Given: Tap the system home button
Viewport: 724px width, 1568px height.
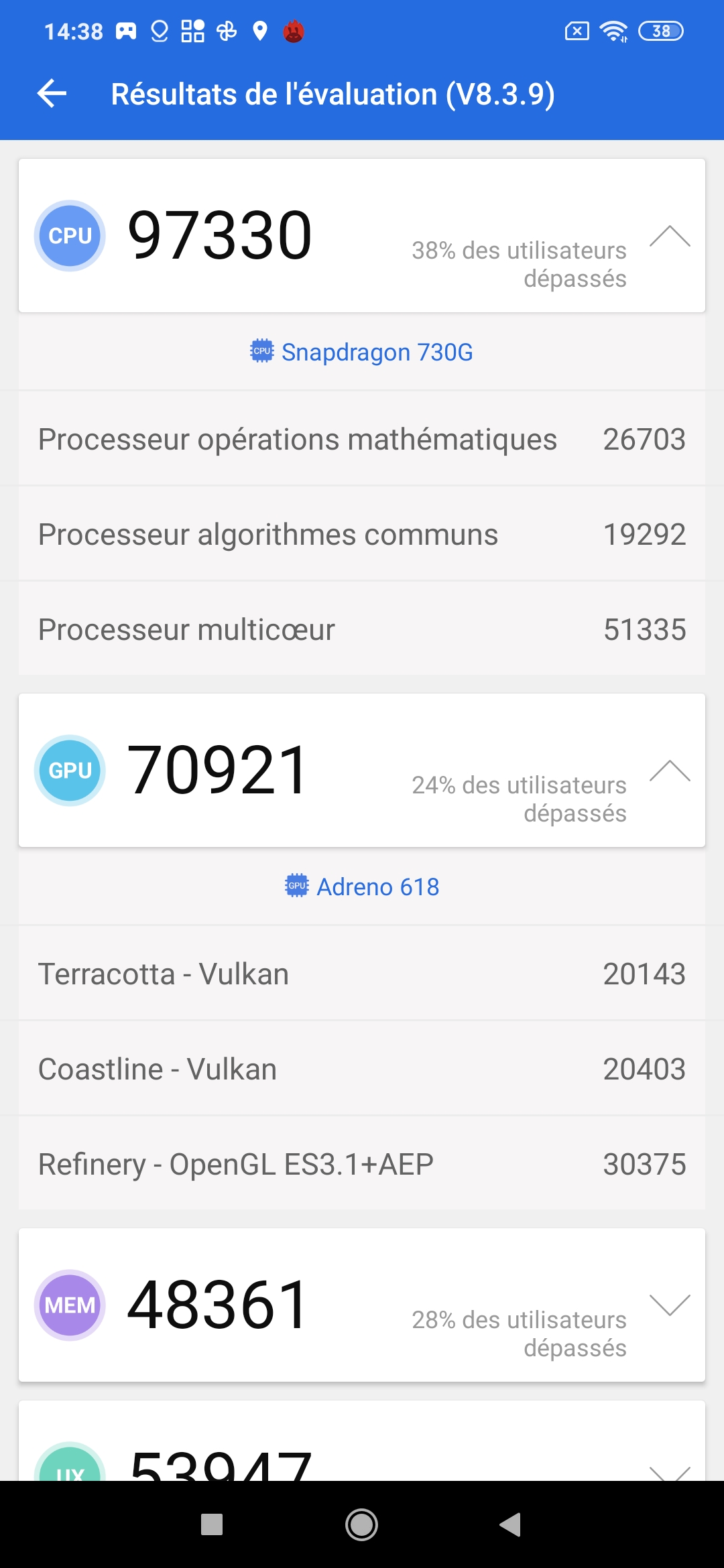Looking at the screenshot, I should point(361,1524).
